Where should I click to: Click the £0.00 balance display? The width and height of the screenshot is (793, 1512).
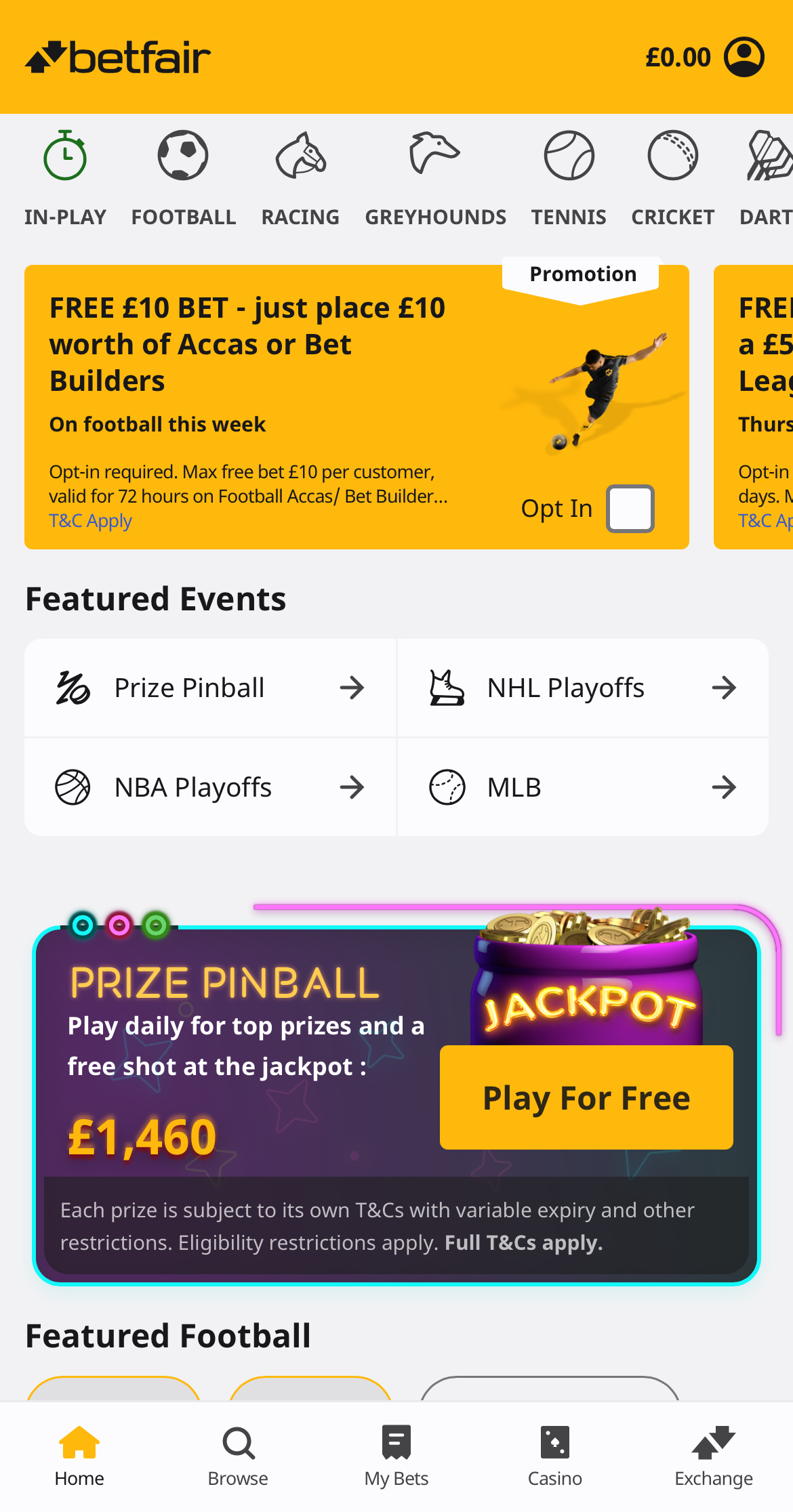pyautogui.click(x=678, y=57)
